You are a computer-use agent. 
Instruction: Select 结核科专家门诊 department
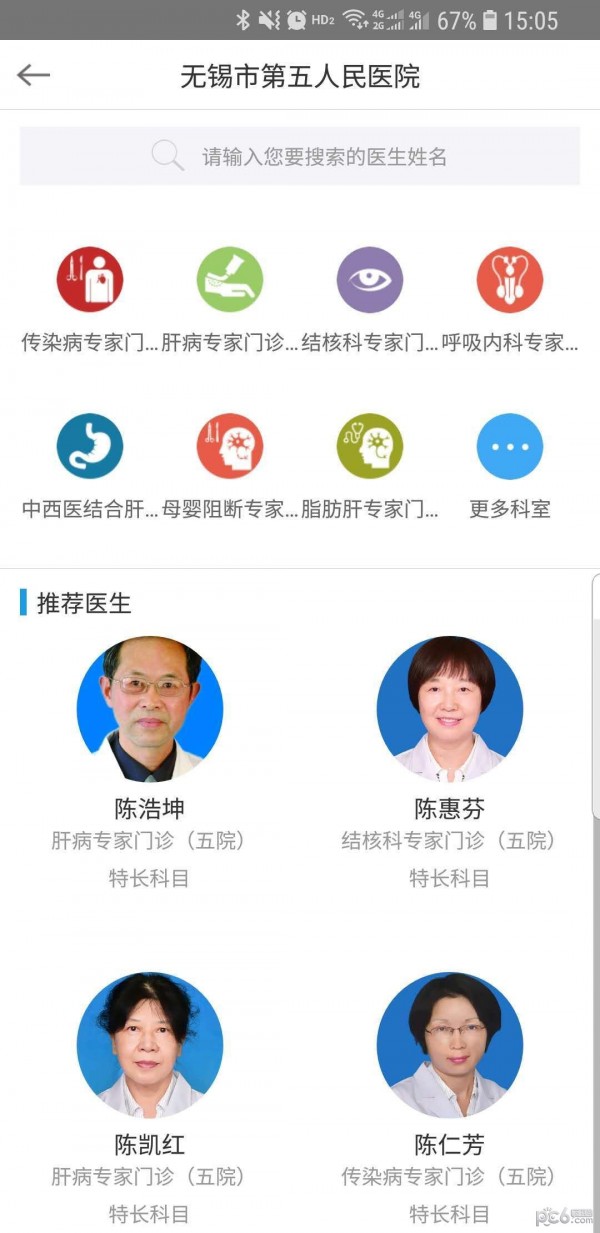coord(370,281)
